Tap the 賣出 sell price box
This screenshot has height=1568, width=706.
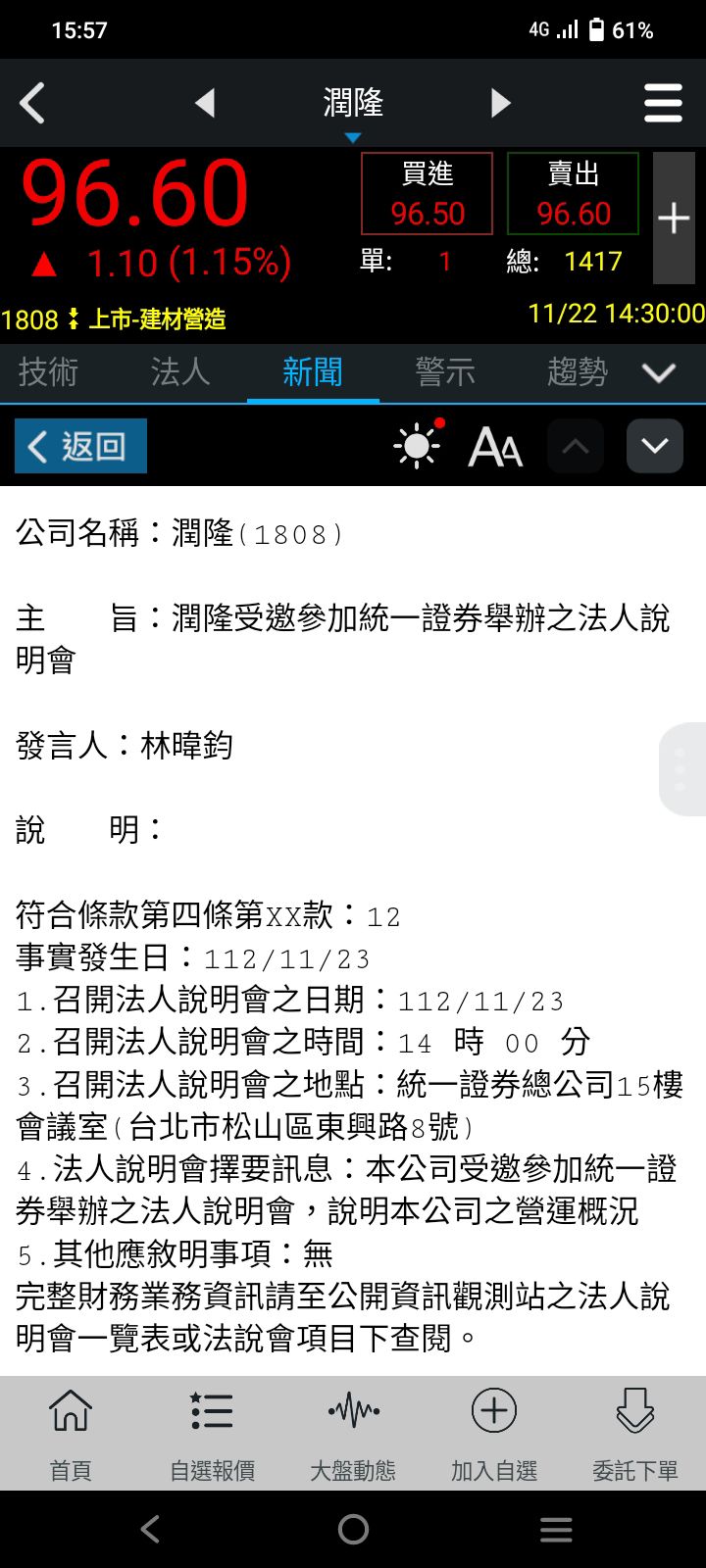(x=573, y=194)
